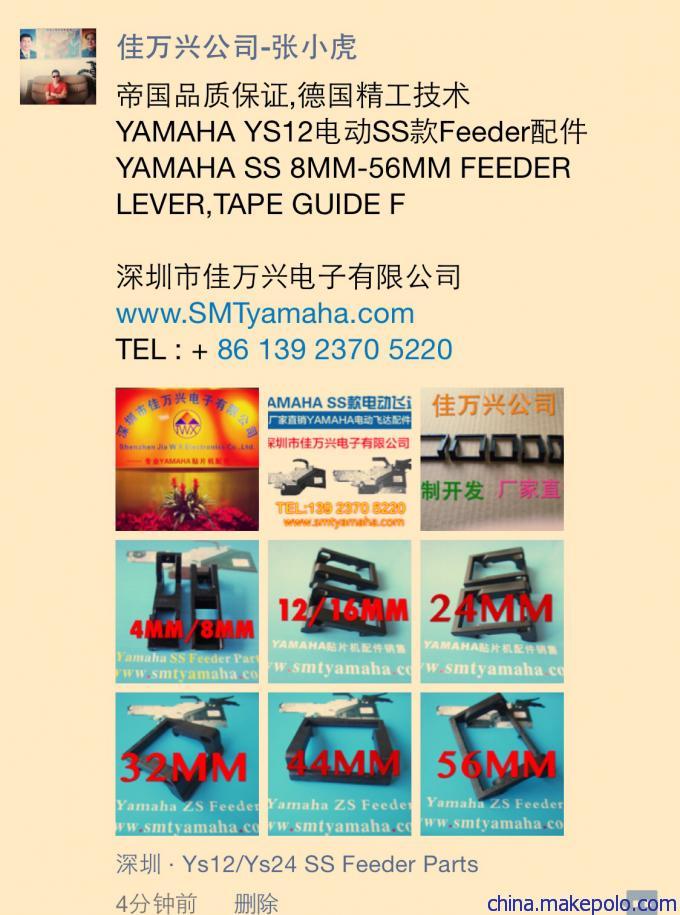The height and width of the screenshot is (915, 680).
Task: View the YAMAHA SS feeder banner photo
Action: coord(339,459)
